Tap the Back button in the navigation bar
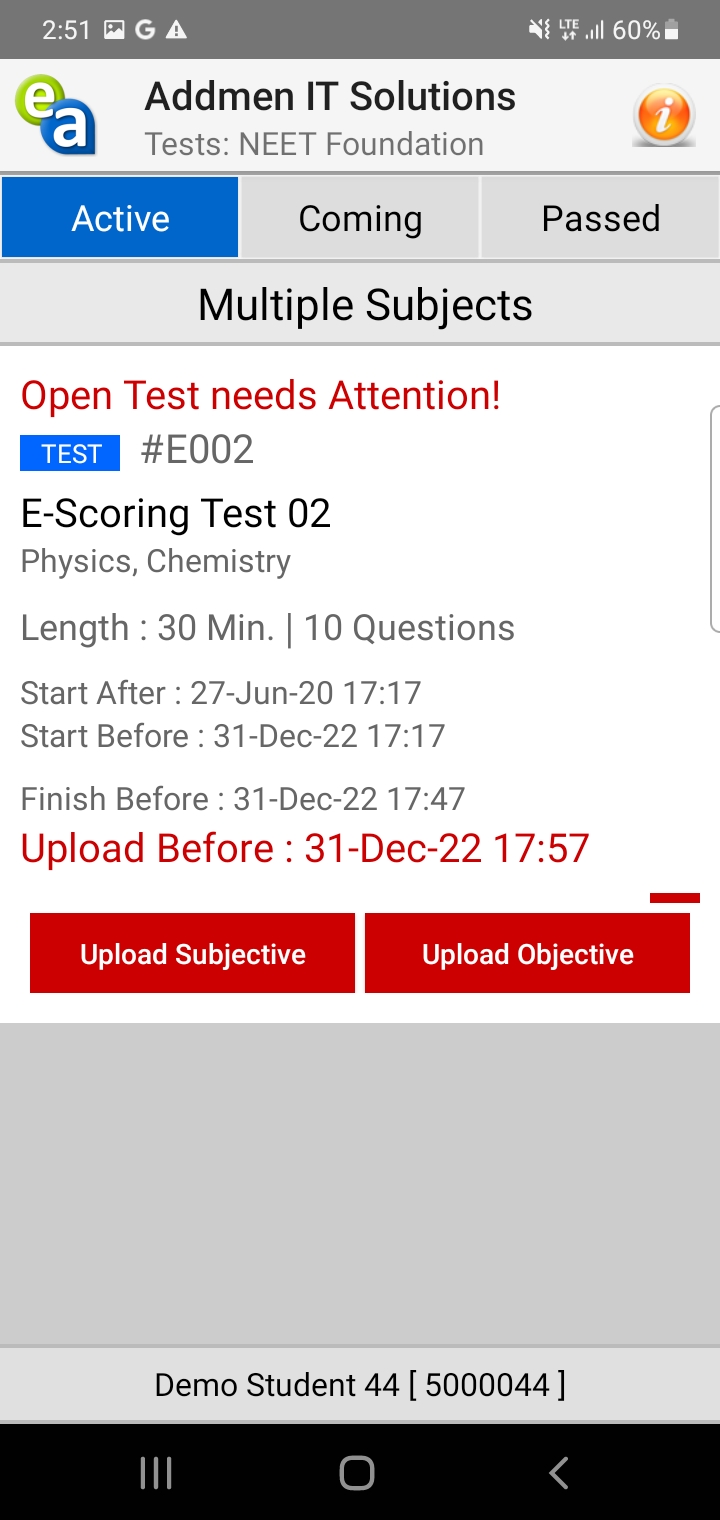The width and height of the screenshot is (720, 1520). click(558, 1472)
